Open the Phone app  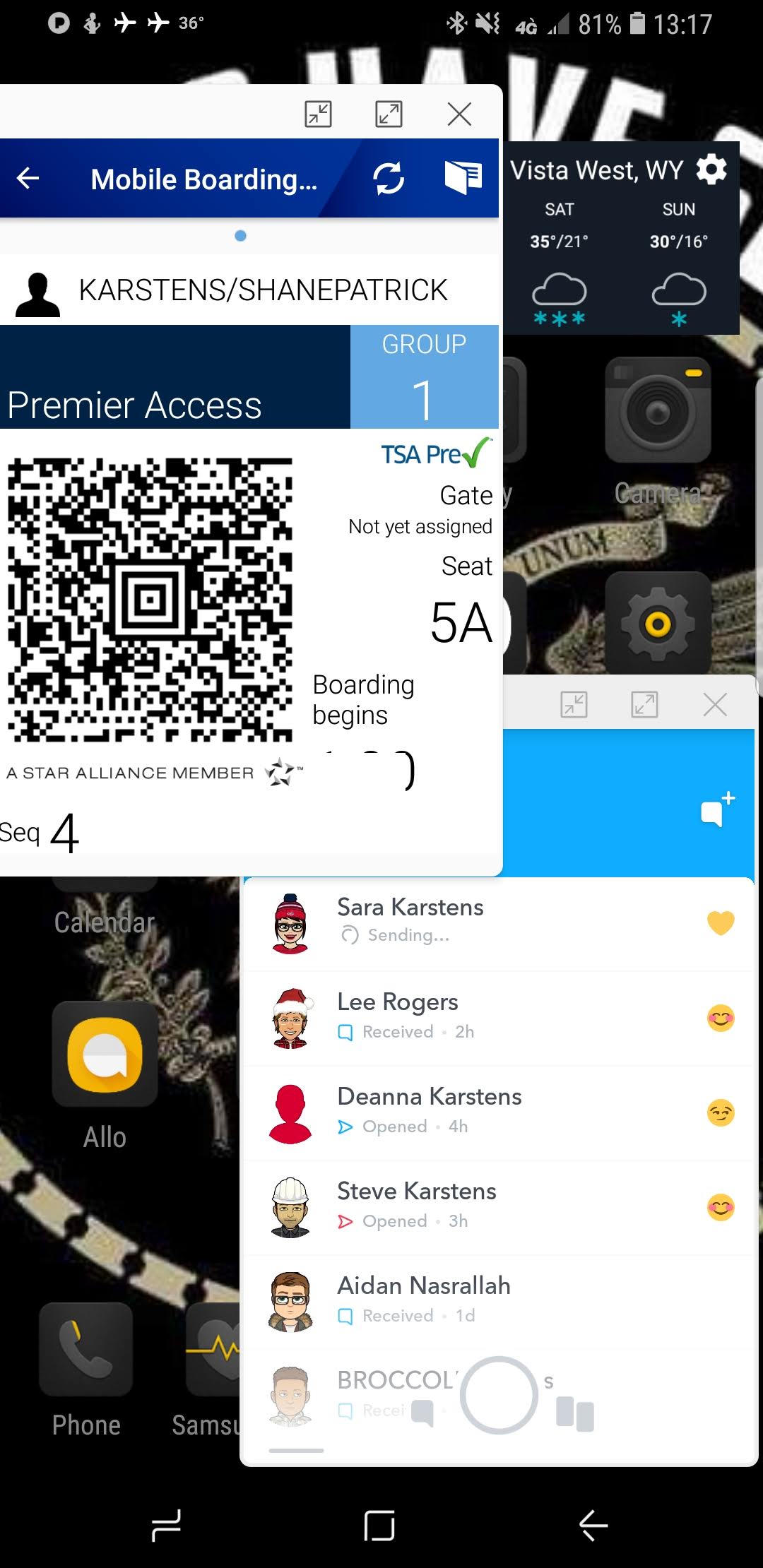[86, 1349]
